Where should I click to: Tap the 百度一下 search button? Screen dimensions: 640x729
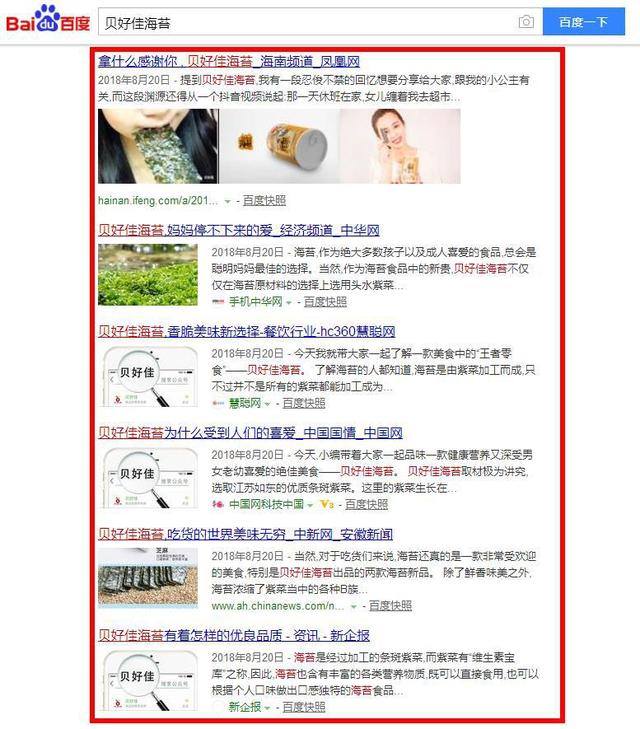click(x=583, y=22)
